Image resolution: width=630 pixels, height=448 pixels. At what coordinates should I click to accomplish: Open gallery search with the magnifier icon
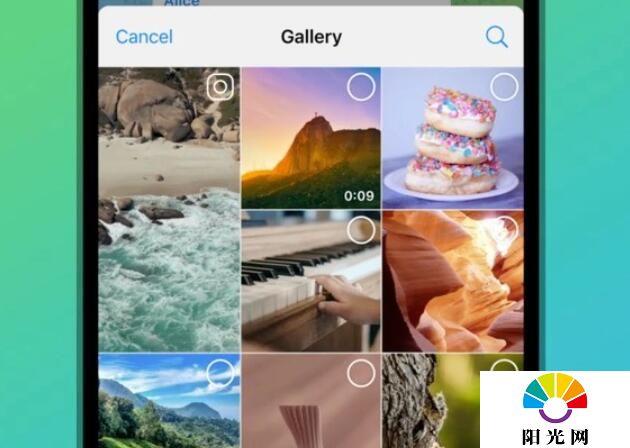pos(496,37)
